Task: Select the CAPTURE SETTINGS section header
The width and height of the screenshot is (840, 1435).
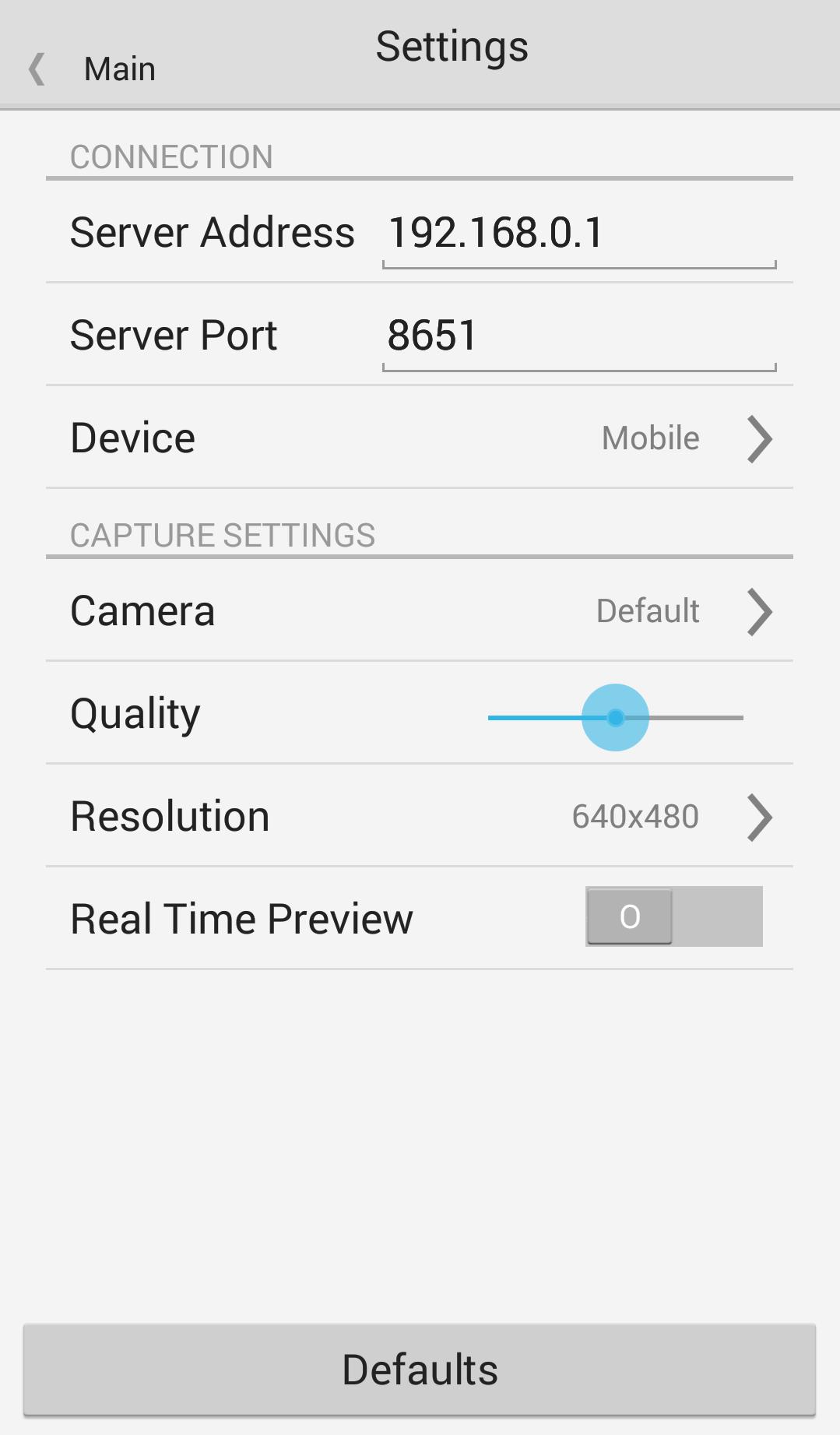Action: pos(222,535)
